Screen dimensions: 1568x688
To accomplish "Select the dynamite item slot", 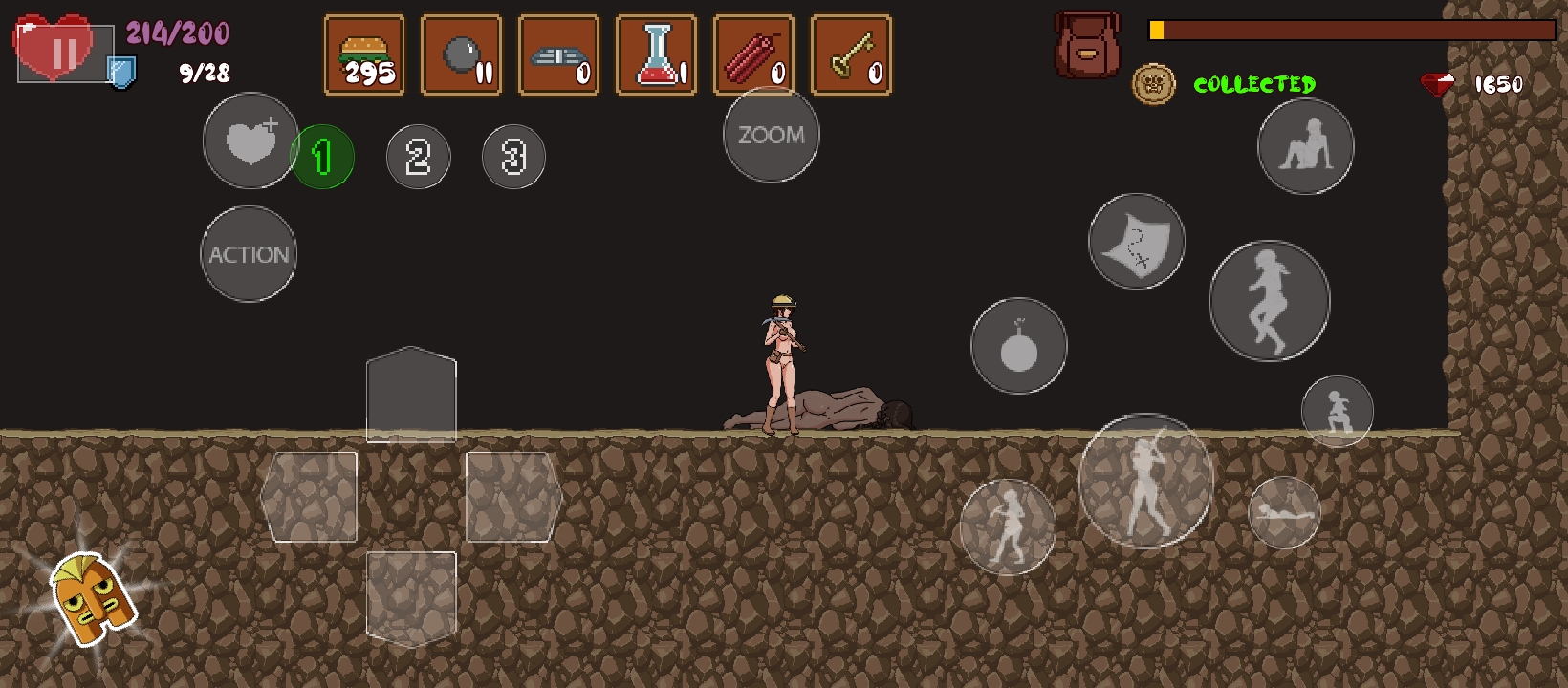I will point(753,55).
